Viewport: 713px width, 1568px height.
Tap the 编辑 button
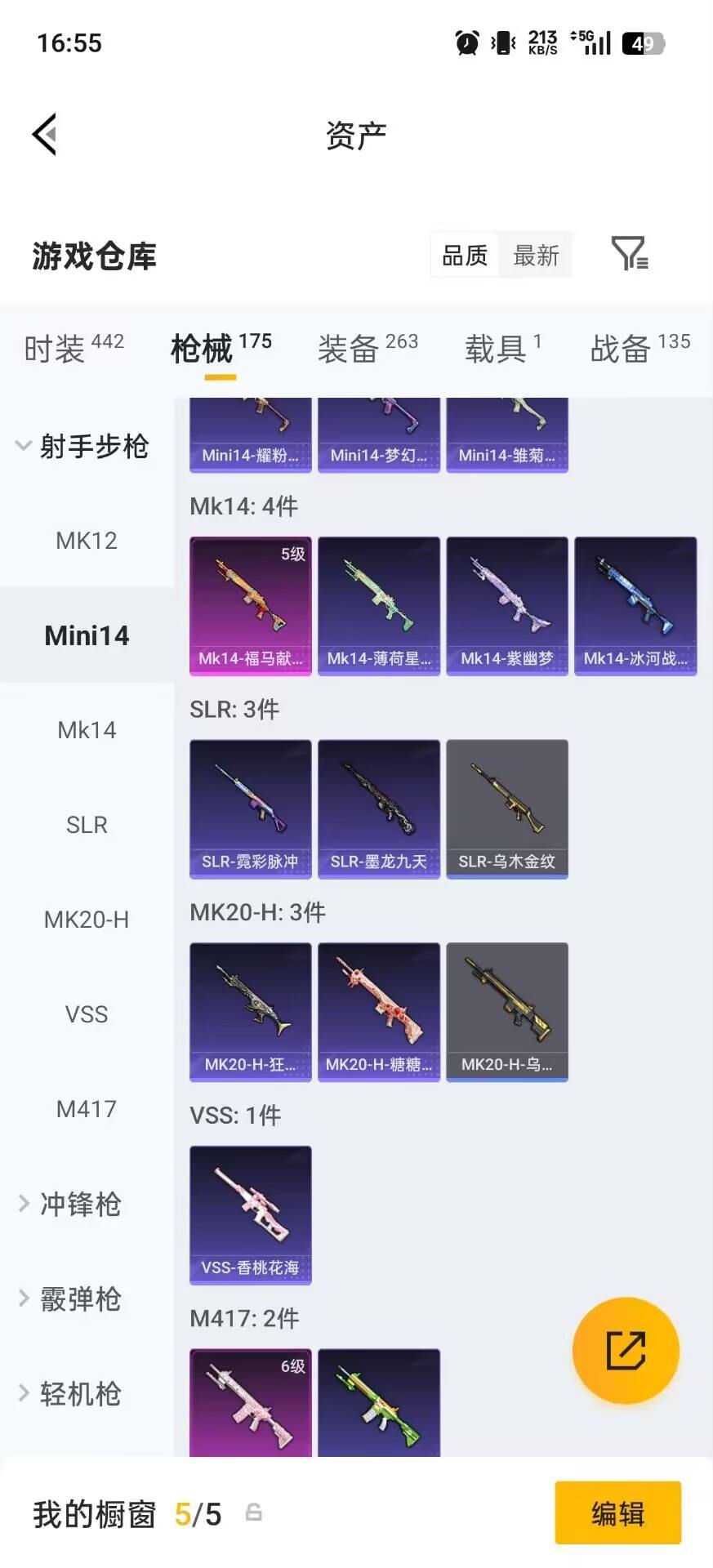click(617, 1513)
